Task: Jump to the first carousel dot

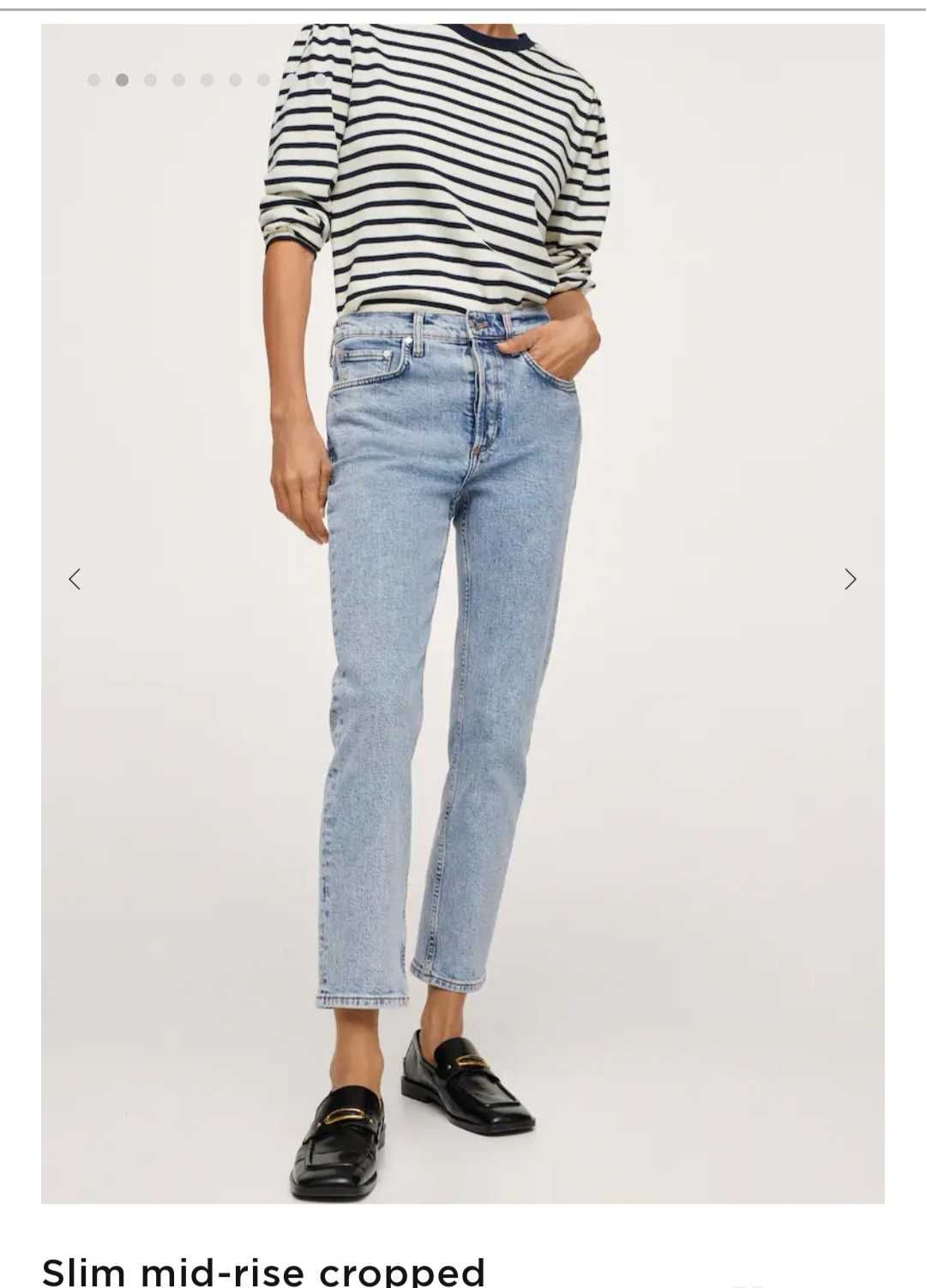Action: pyautogui.click(x=94, y=80)
